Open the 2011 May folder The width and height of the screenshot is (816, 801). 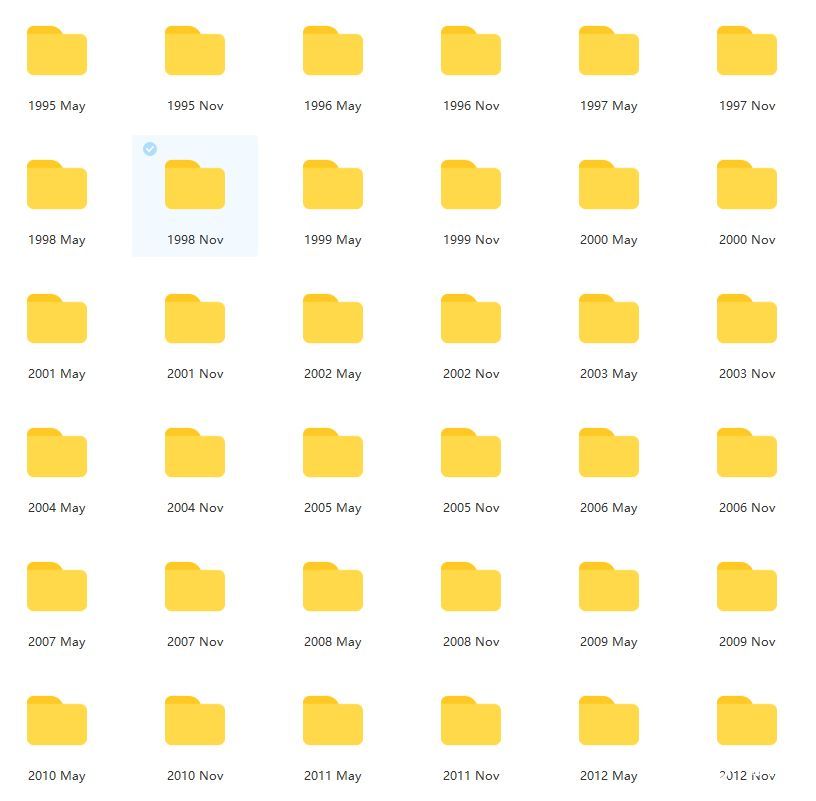333,722
